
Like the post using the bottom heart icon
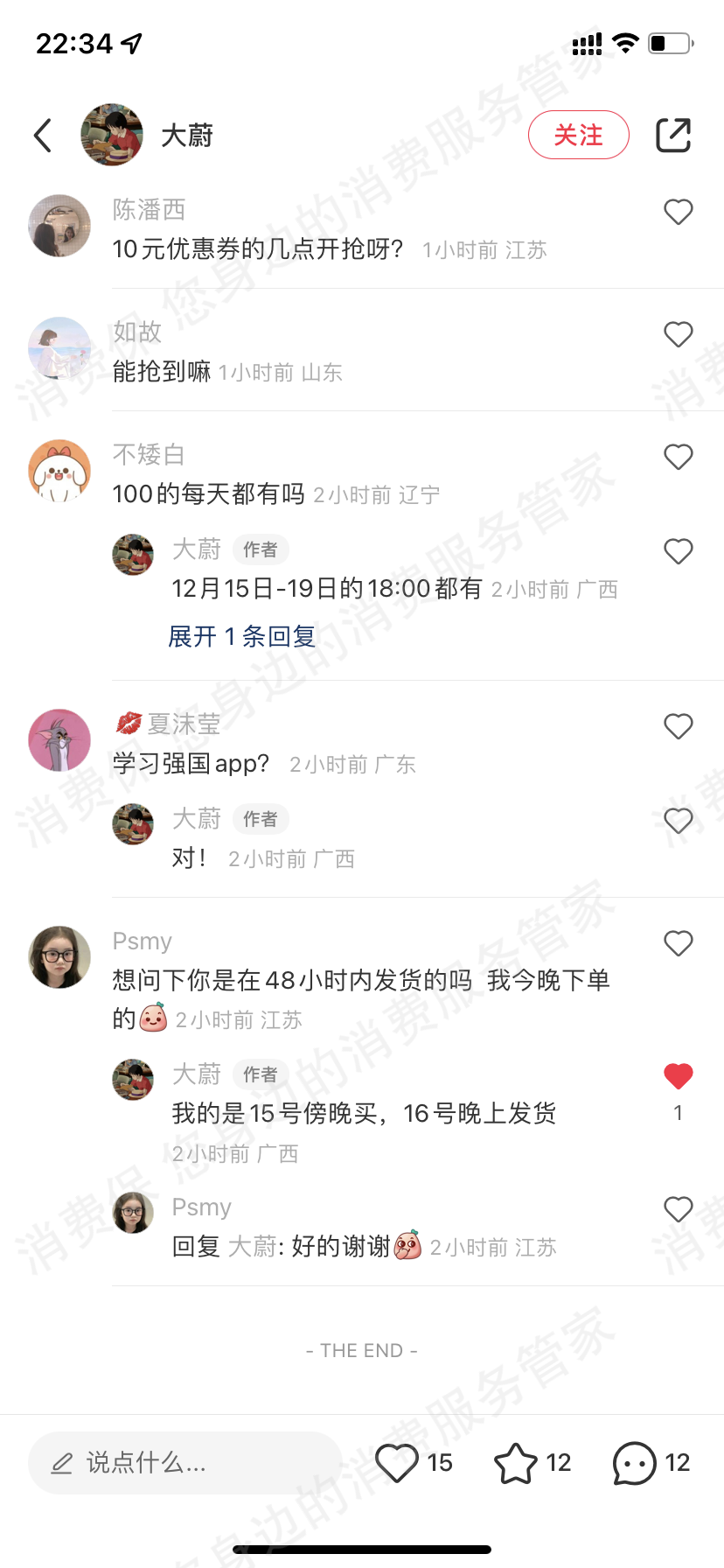[x=397, y=1462]
